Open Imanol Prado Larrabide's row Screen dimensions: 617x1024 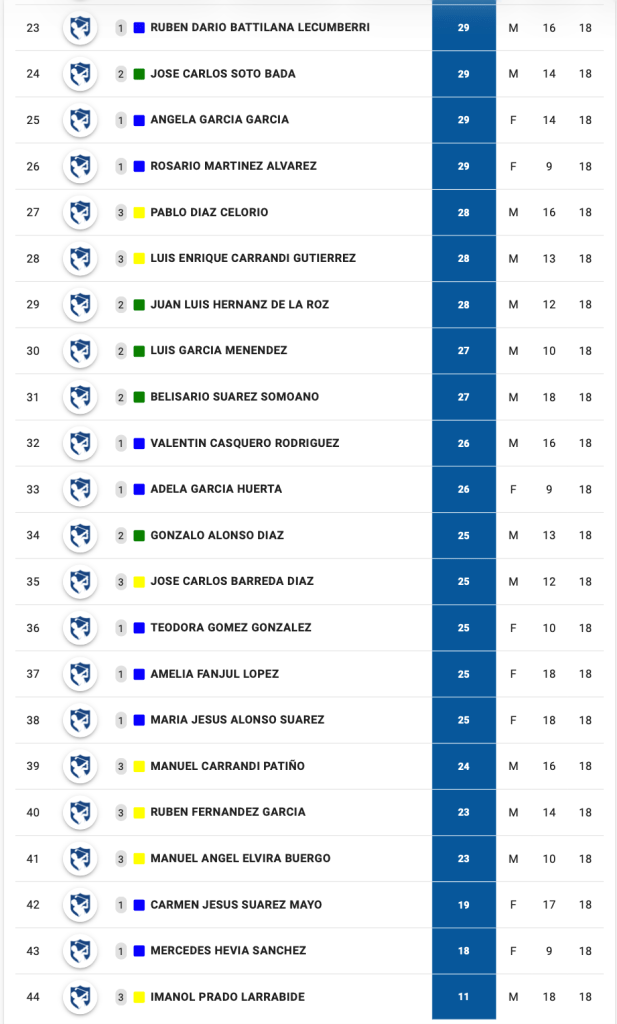(227, 997)
